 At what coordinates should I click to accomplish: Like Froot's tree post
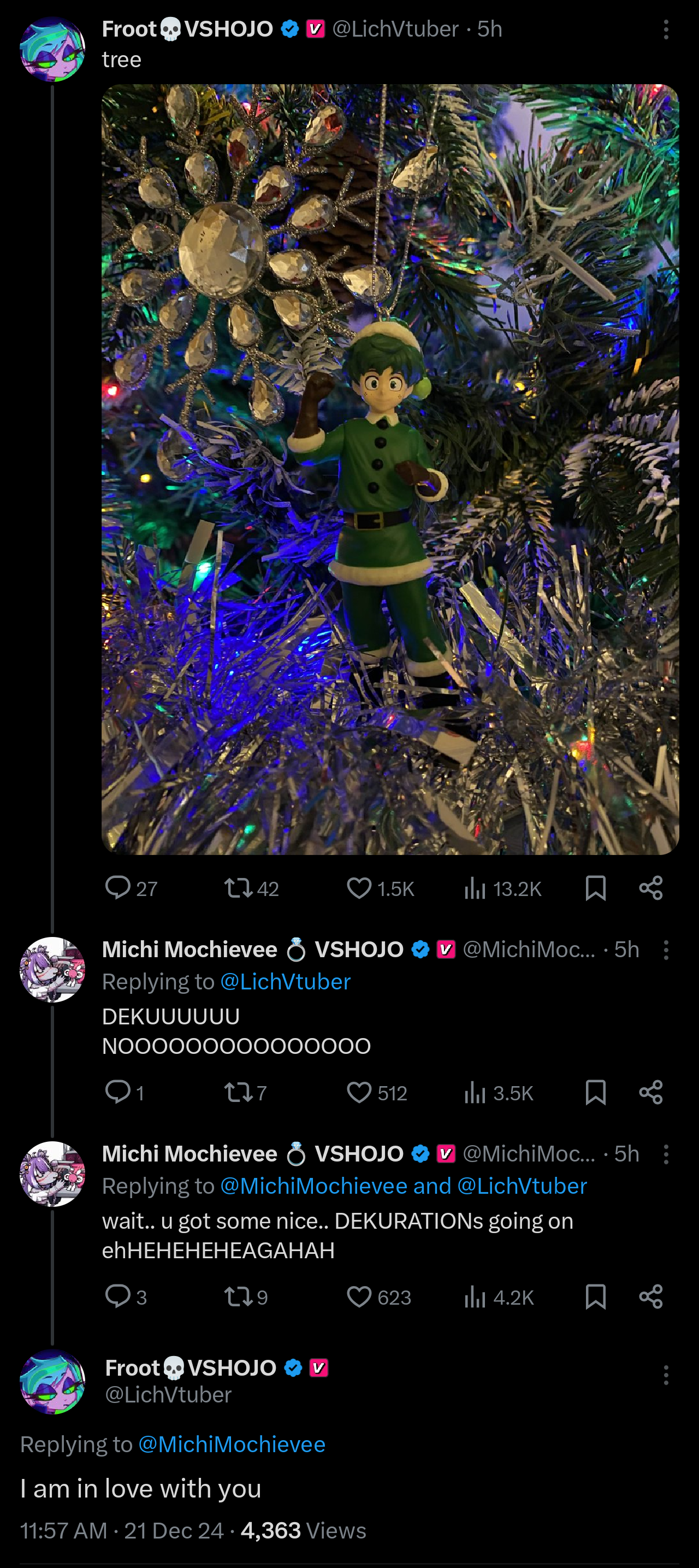click(359, 888)
